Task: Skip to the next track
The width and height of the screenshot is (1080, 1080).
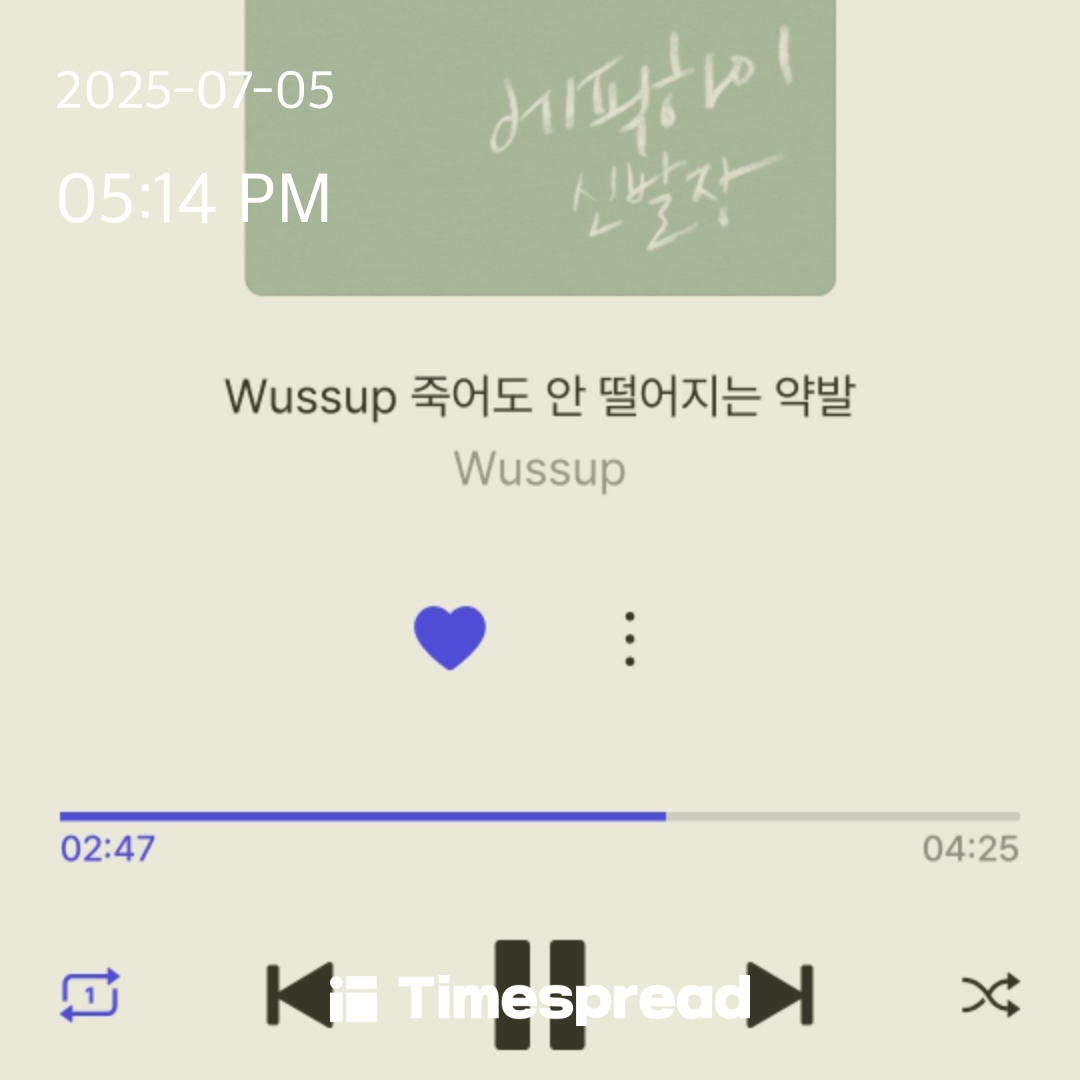Action: tap(781, 994)
